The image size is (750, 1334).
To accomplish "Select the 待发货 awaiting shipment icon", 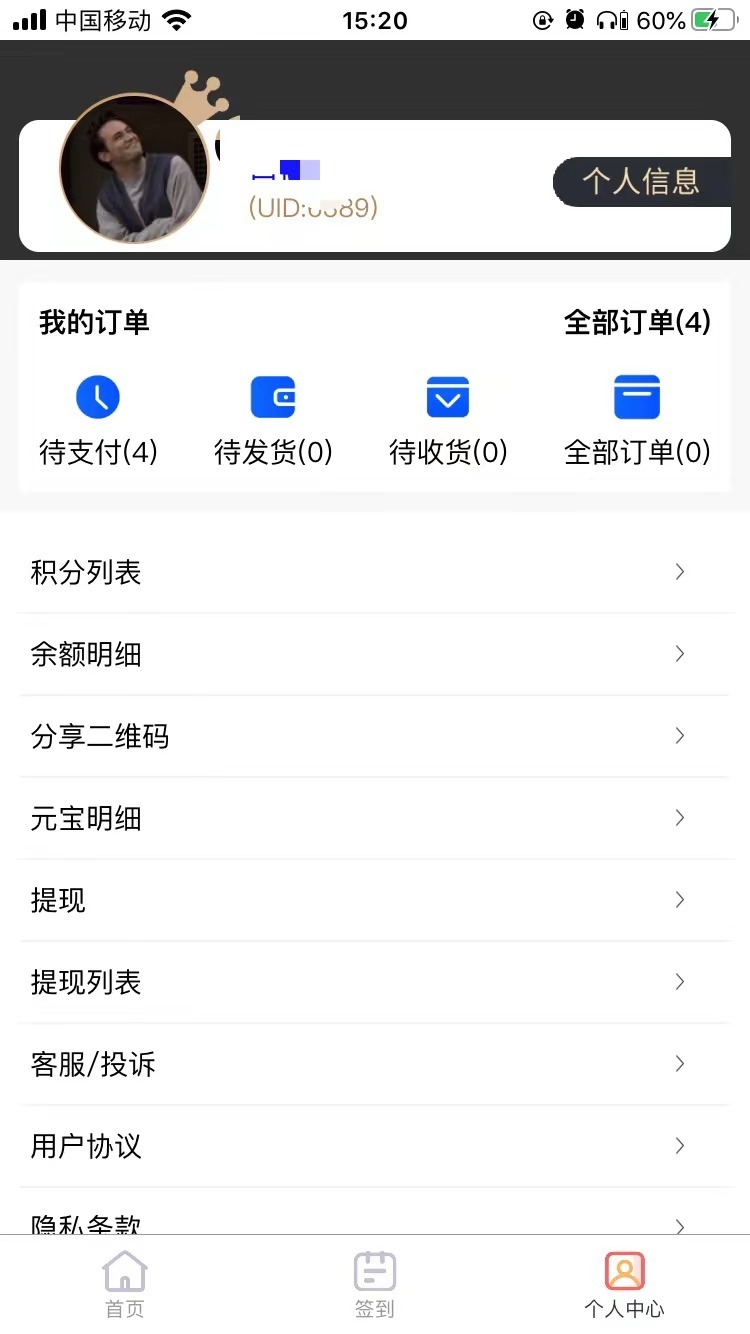I will coord(272,396).
